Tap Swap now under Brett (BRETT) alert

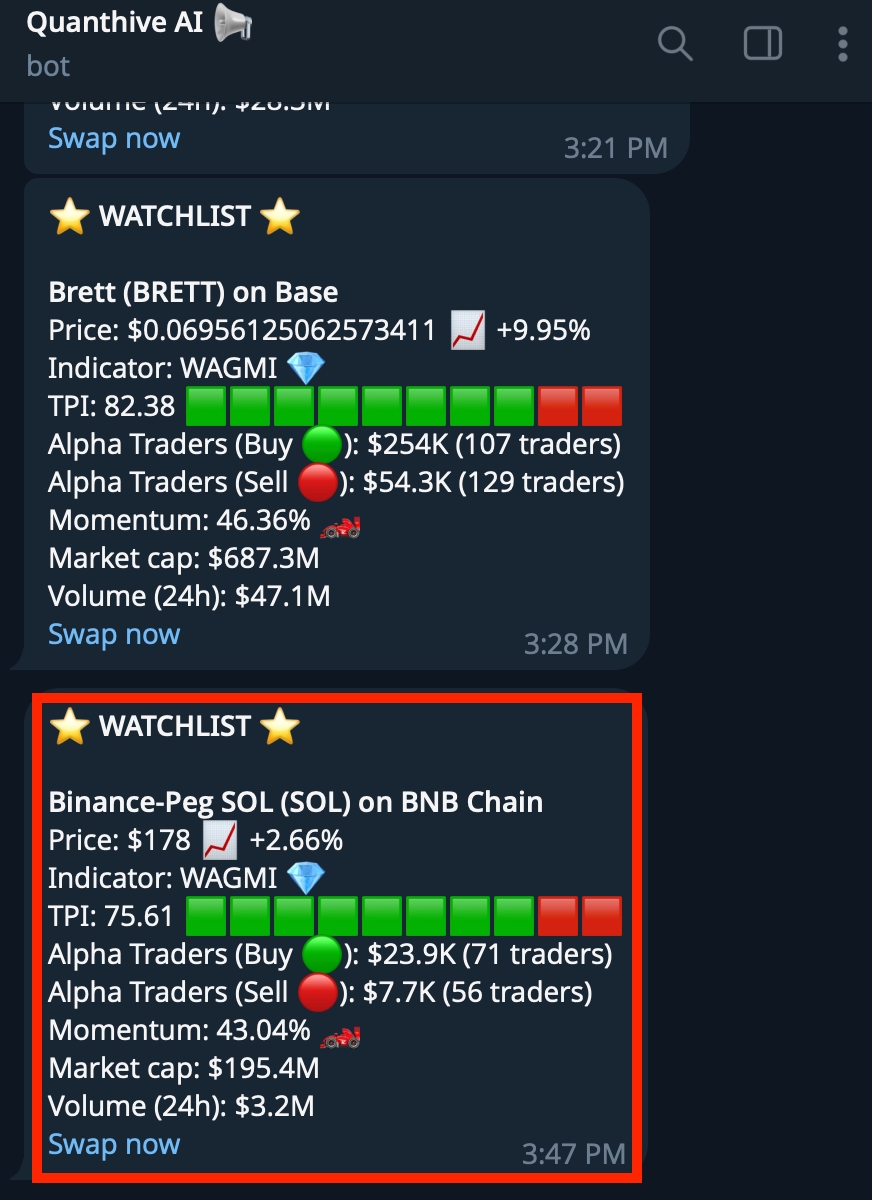(114, 634)
